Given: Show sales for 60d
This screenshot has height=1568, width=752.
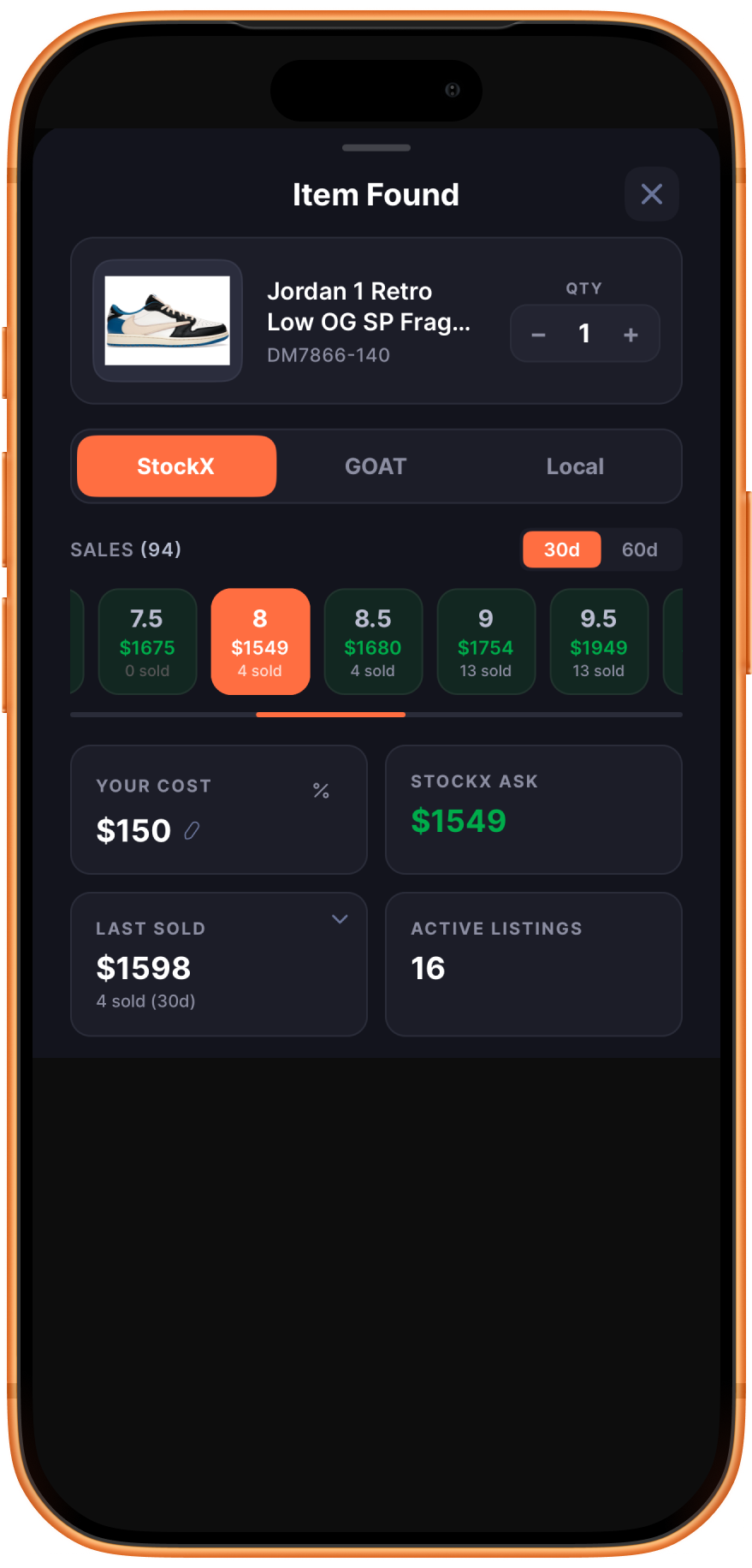Looking at the screenshot, I should click(x=639, y=549).
